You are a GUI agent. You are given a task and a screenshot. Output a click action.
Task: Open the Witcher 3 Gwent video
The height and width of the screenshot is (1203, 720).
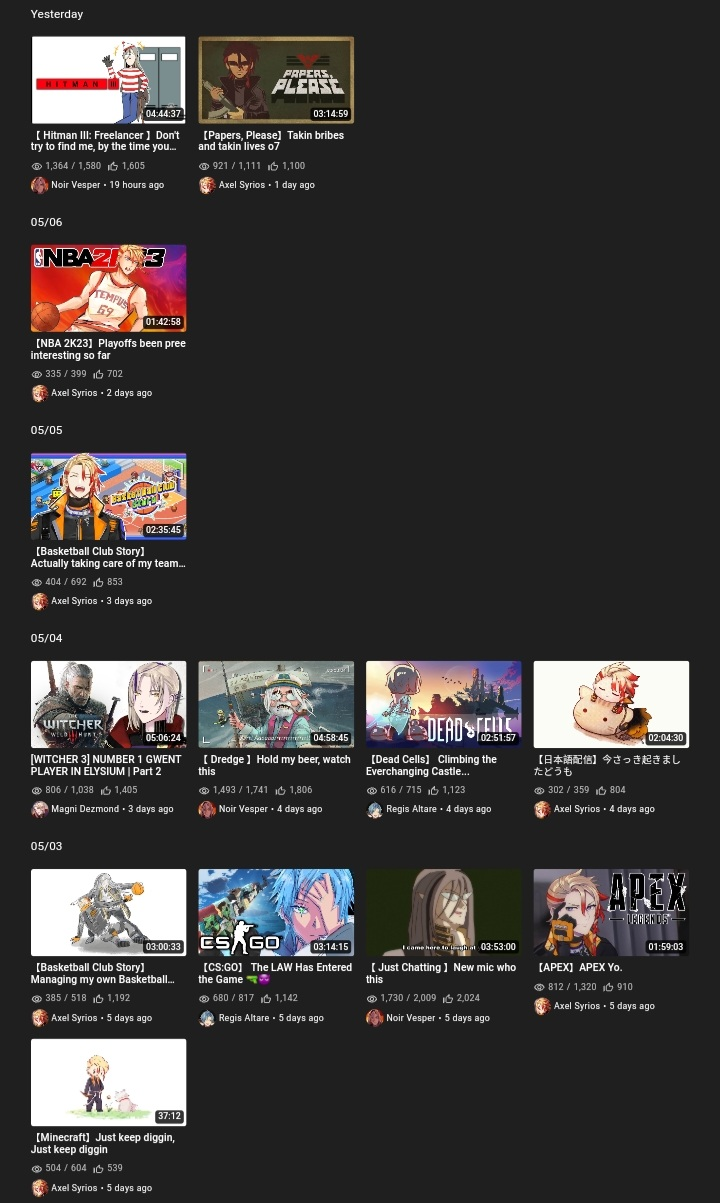(x=108, y=704)
